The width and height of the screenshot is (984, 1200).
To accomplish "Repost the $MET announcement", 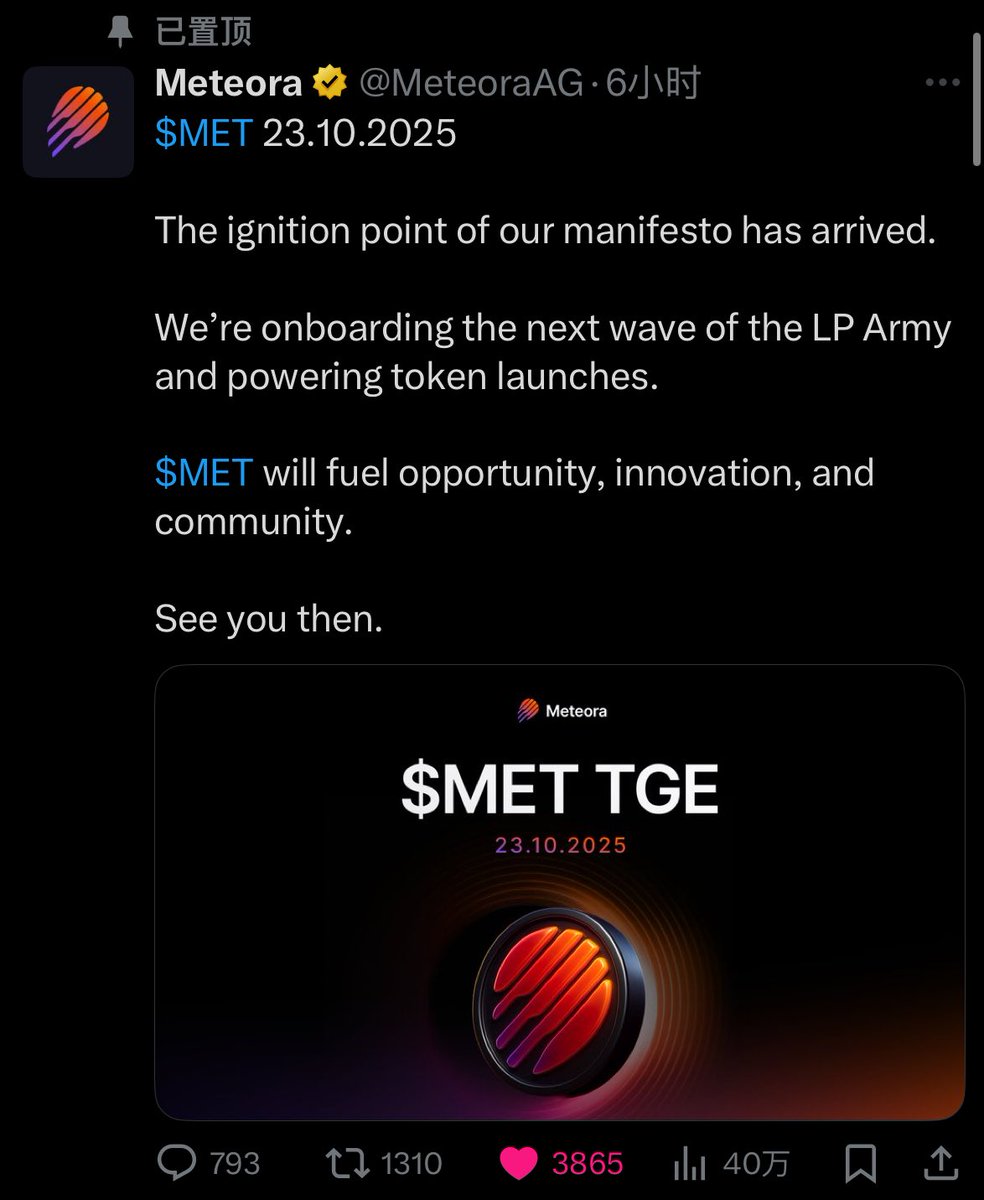I will 346,1162.
